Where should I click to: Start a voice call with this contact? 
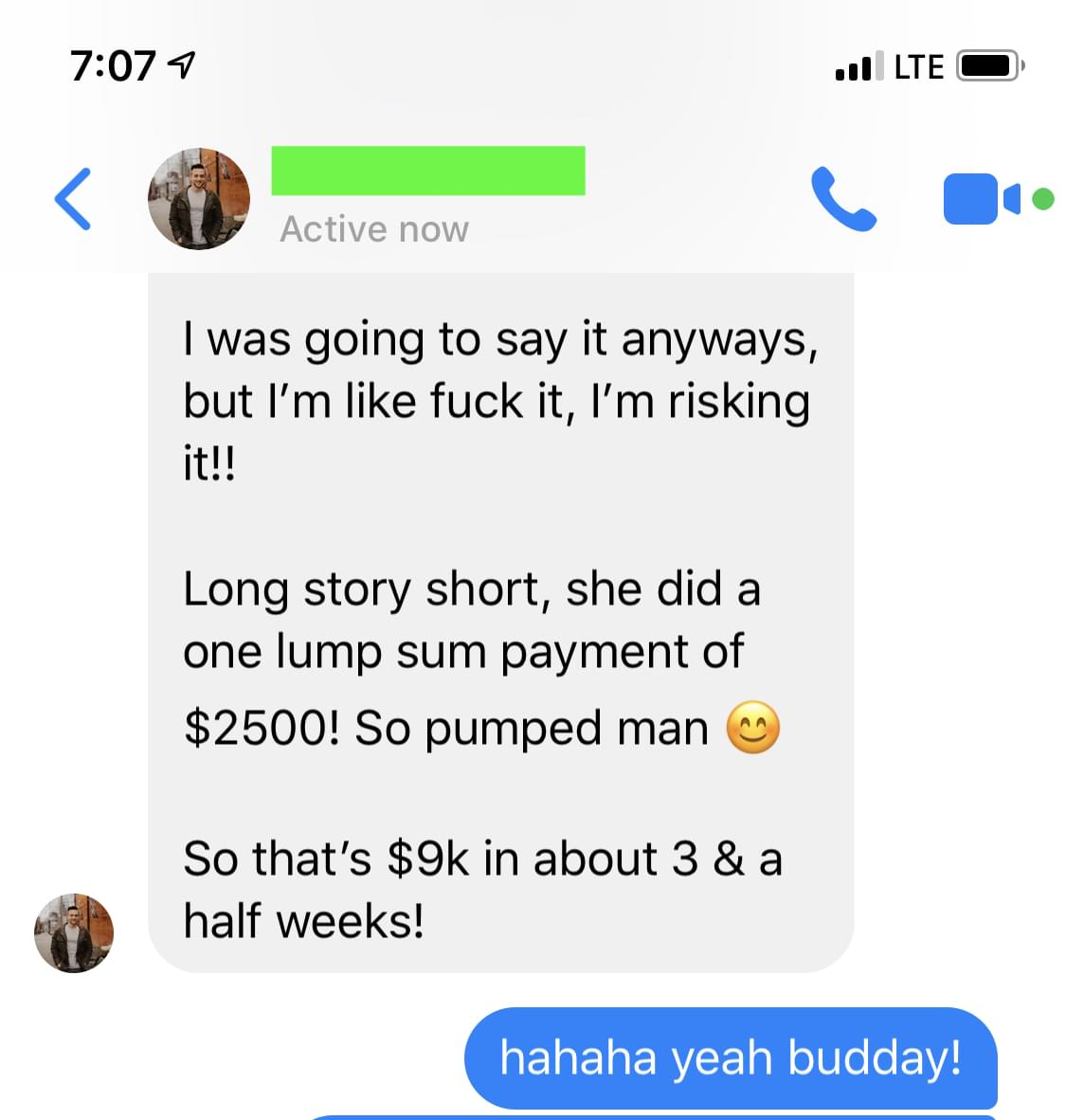(843, 199)
